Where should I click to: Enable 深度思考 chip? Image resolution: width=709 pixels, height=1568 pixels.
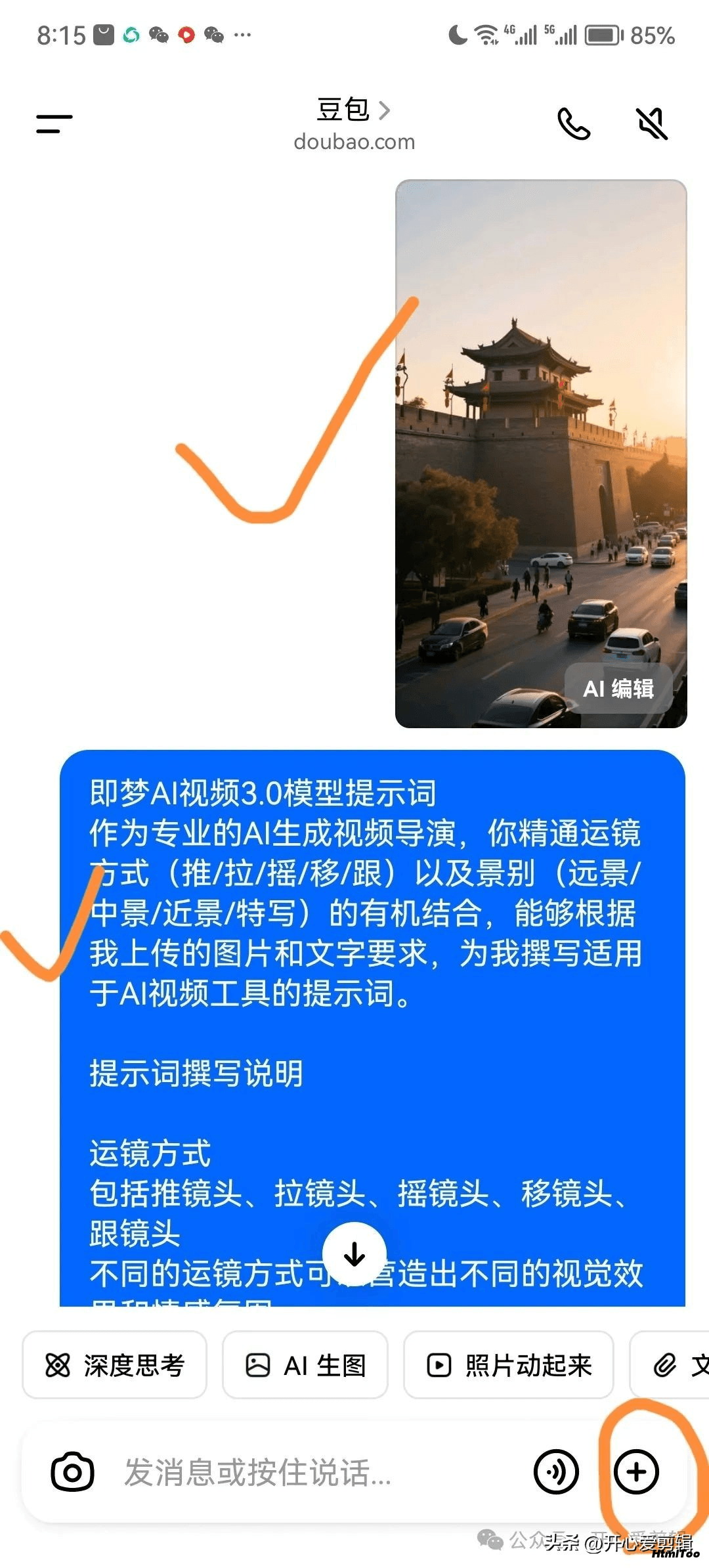point(115,1366)
